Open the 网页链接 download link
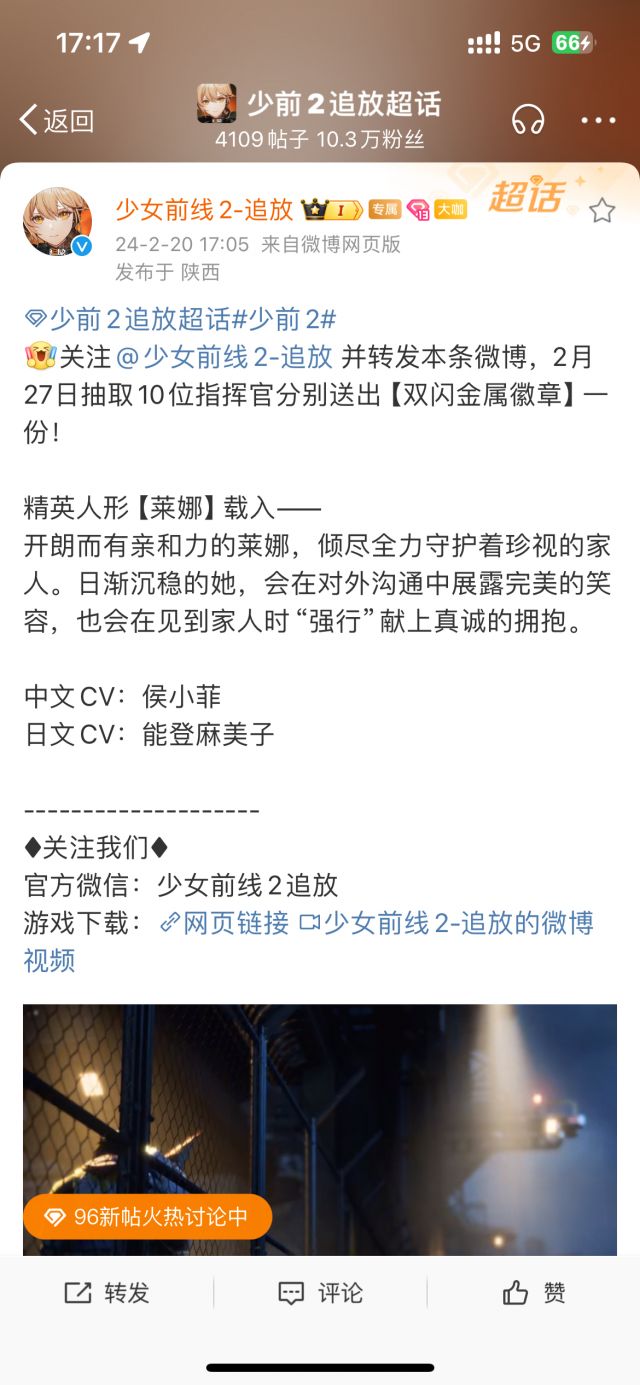Image resolution: width=640 pixels, height=1385 pixels. coord(225,922)
